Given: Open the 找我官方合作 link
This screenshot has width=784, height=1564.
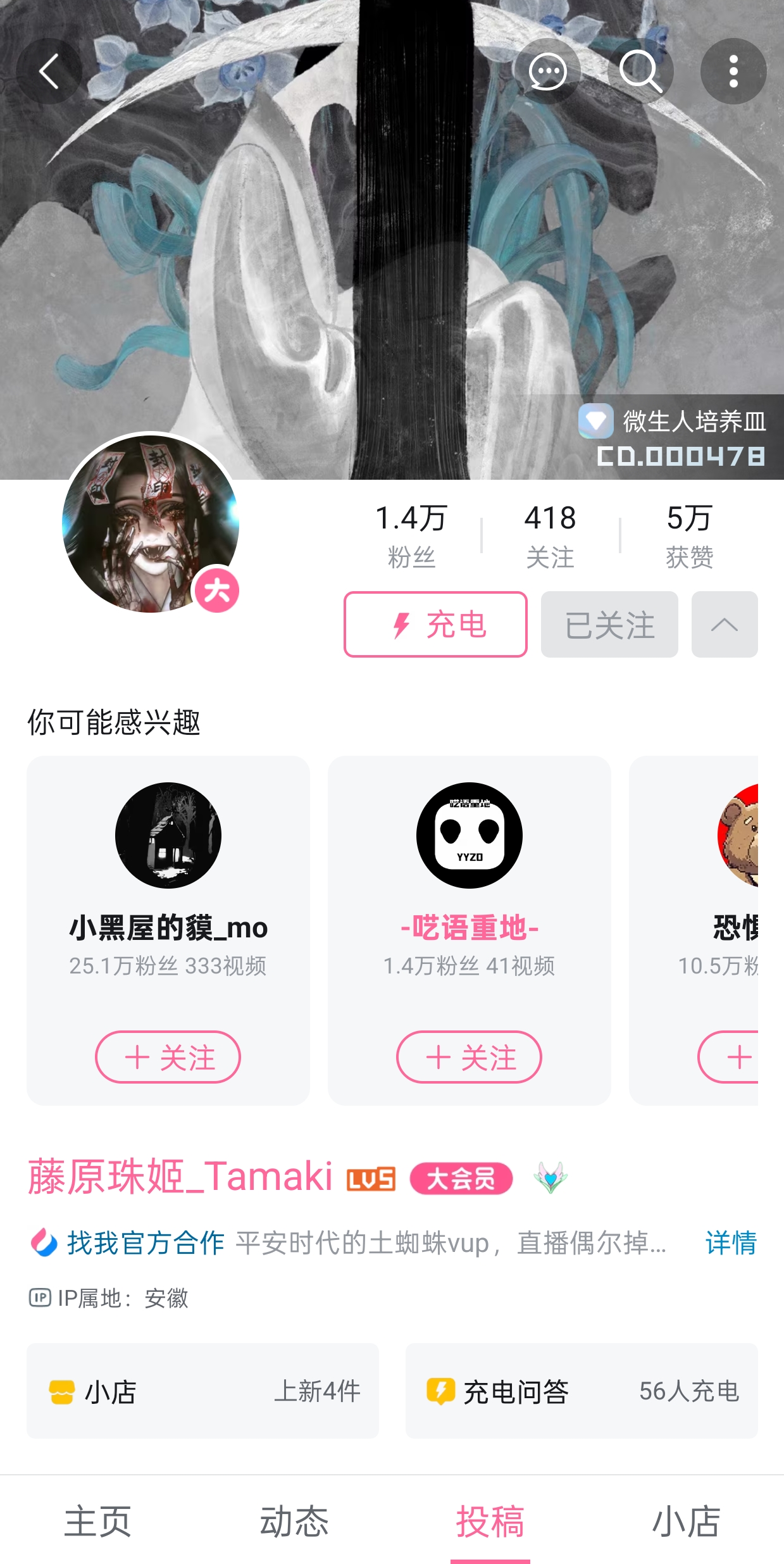Looking at the screenshot, I should point(146,1242).
